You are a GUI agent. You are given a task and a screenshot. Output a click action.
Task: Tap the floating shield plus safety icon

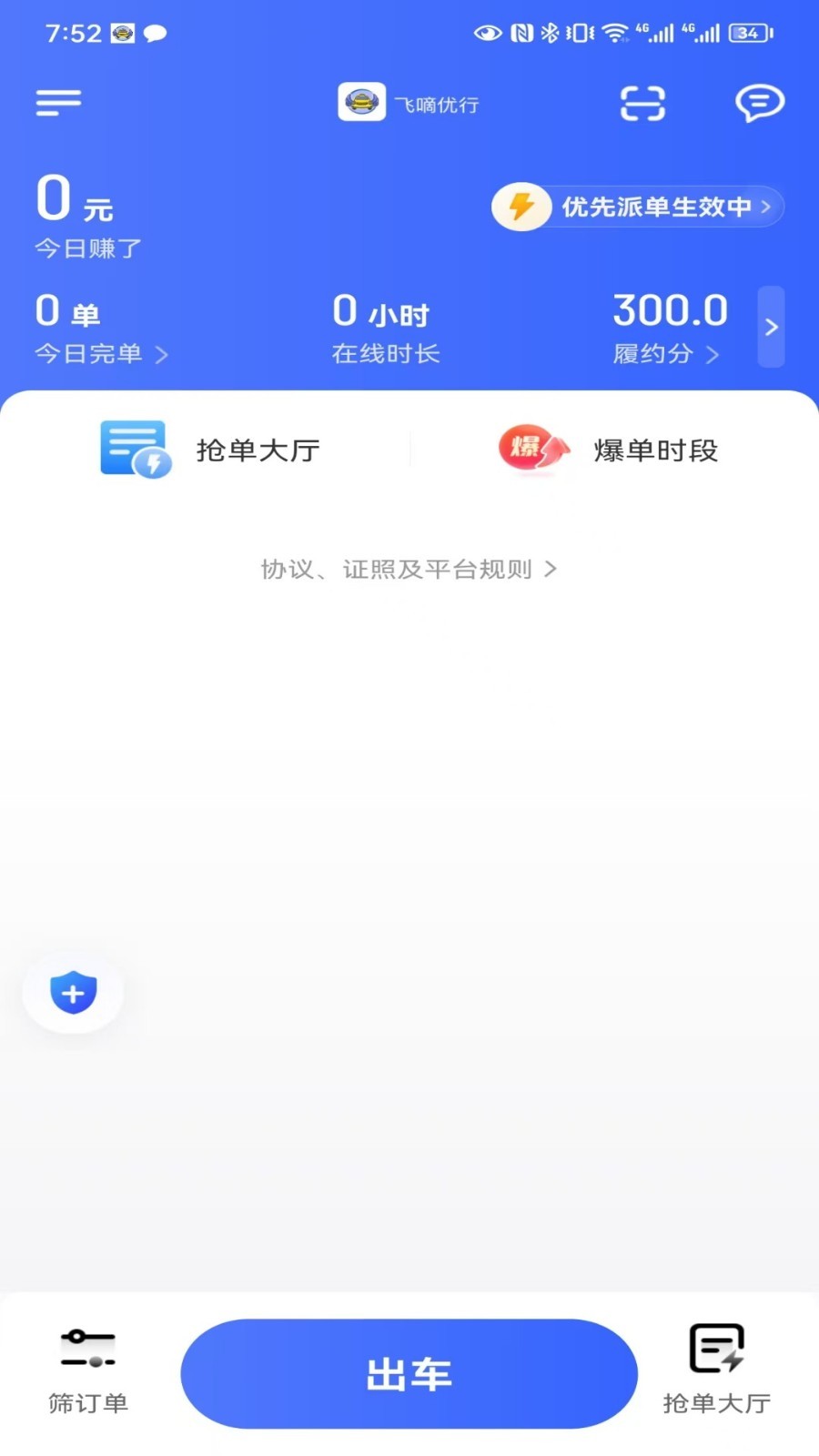point(73,993)
